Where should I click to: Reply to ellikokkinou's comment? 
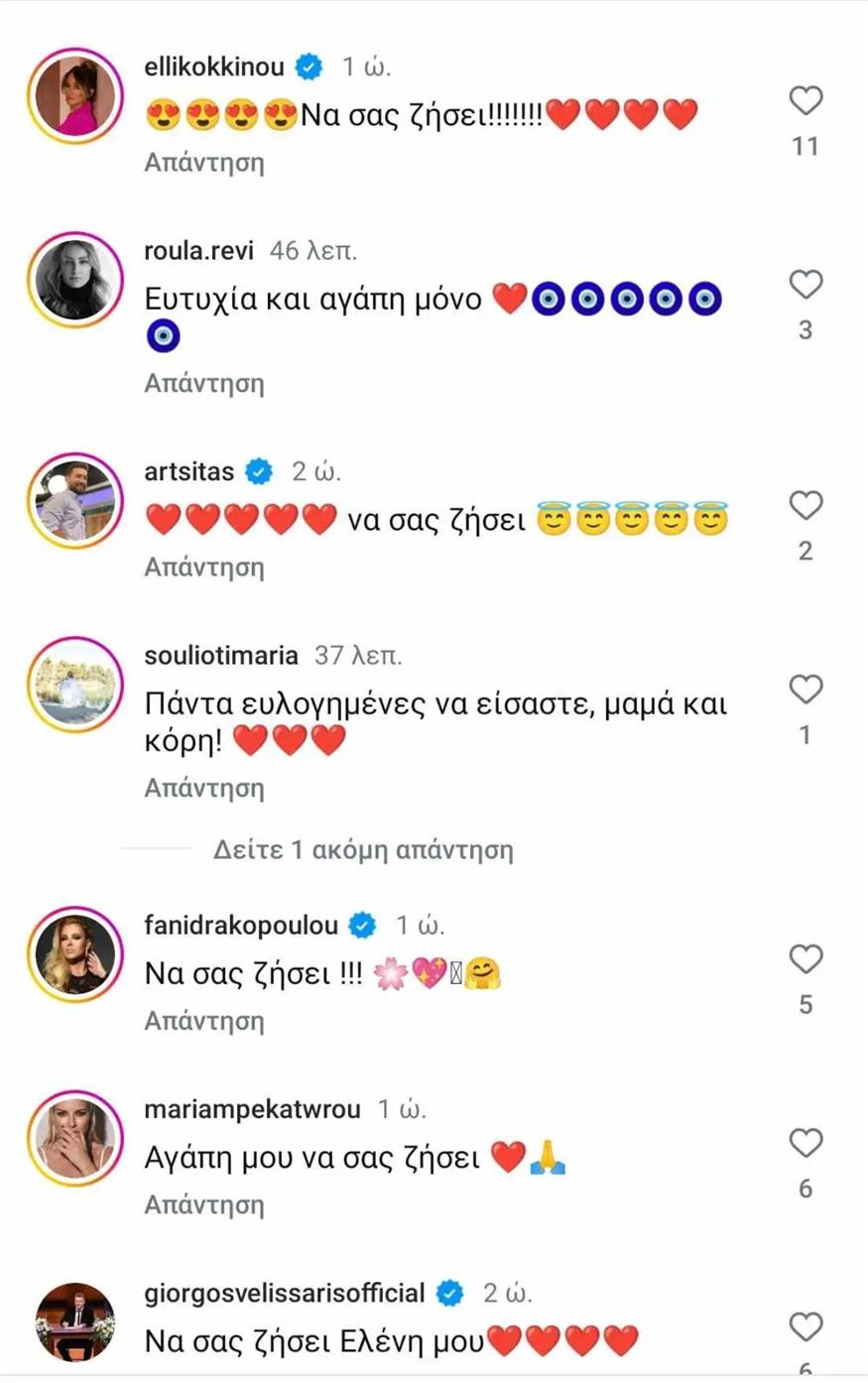click(x=204, y=162)
